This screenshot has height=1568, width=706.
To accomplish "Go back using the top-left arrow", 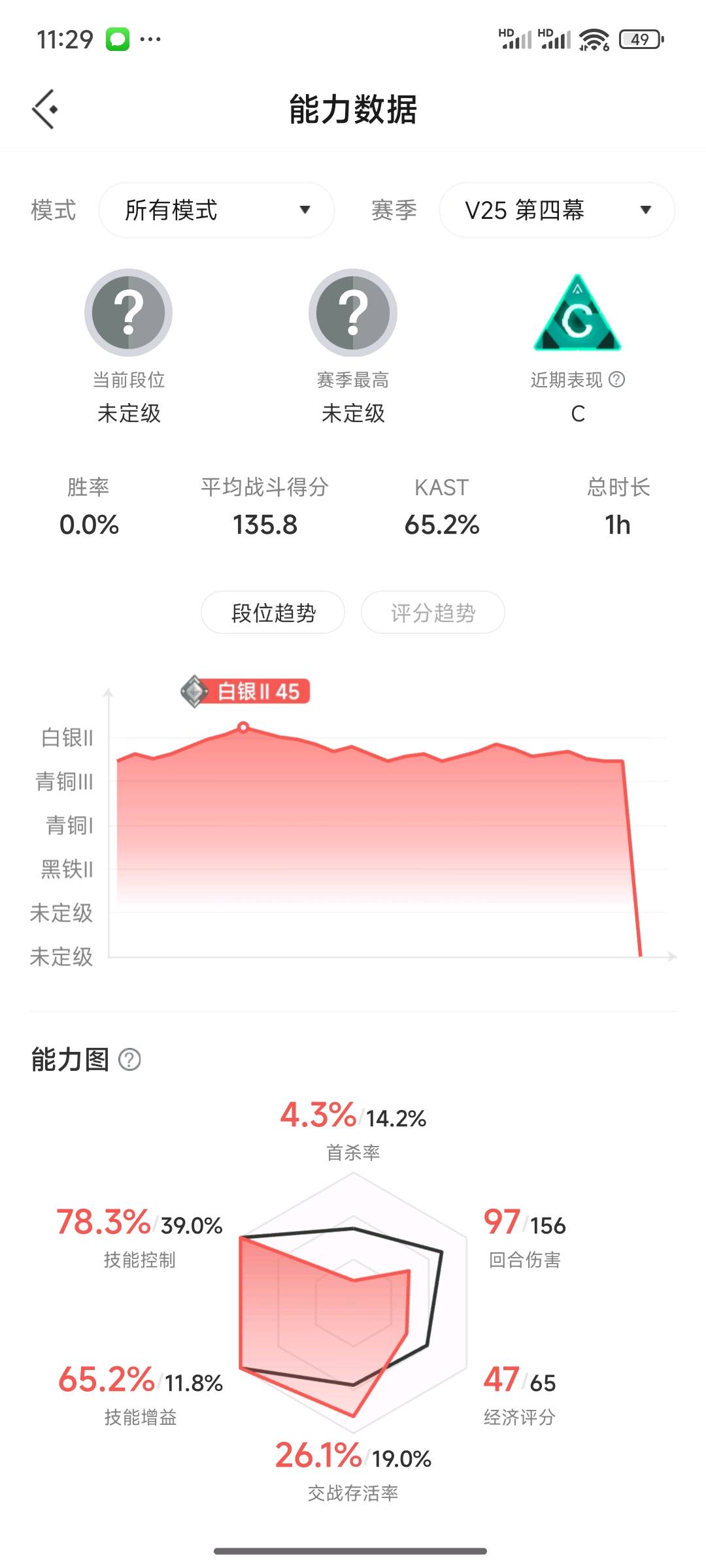I will coord(44,109).
